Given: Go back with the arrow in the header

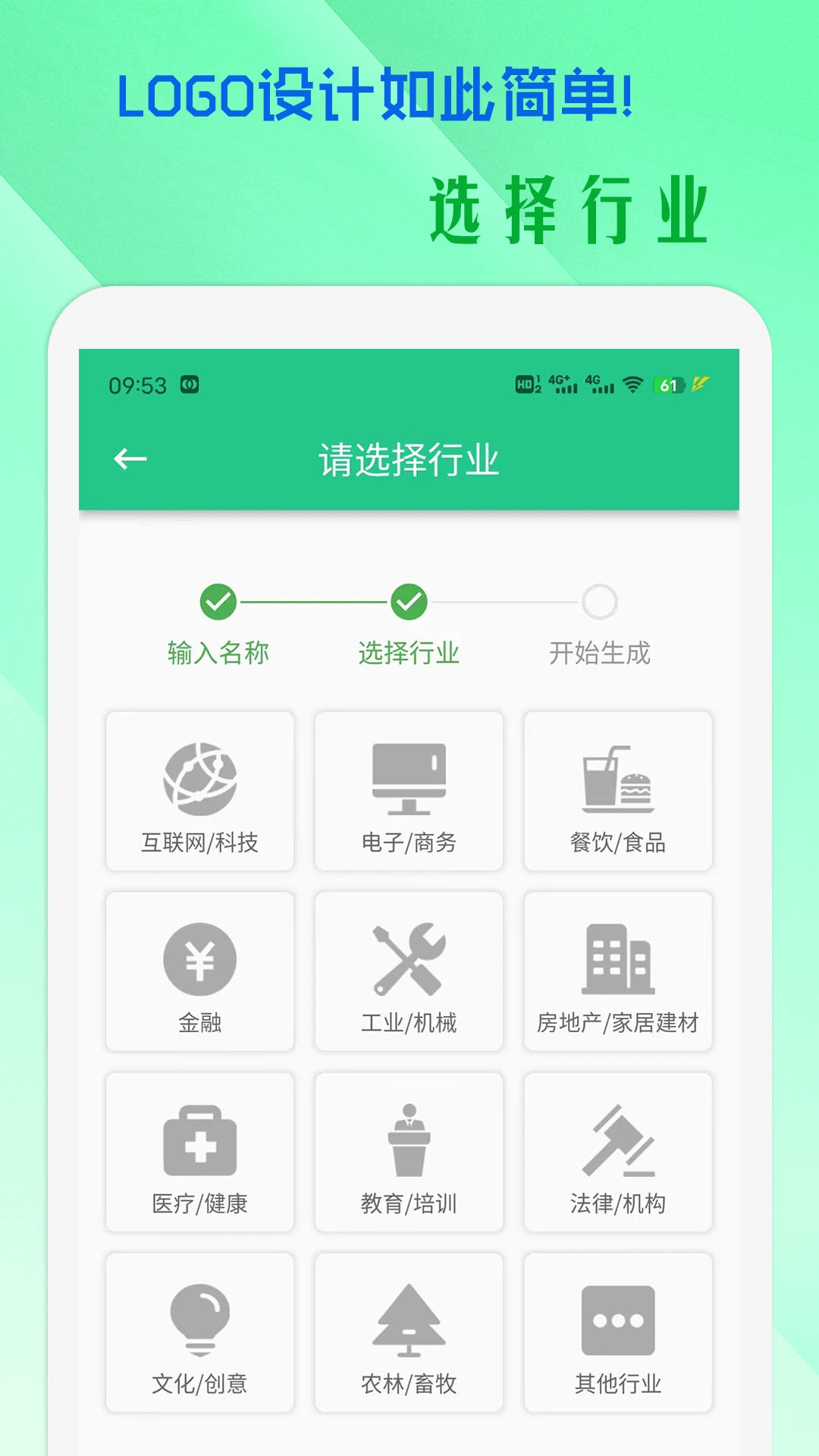Looking at the screenshot, I should click(130, 459).
